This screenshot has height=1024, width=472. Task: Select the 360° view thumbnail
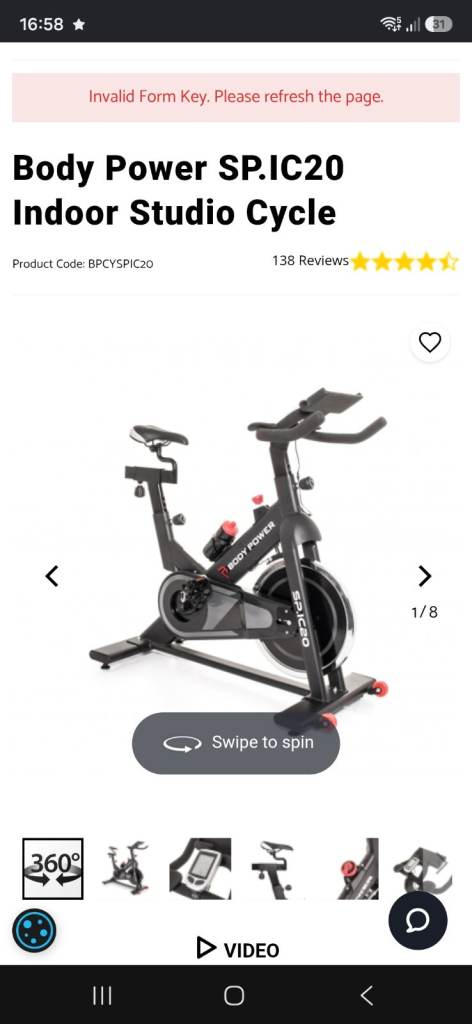53,869
